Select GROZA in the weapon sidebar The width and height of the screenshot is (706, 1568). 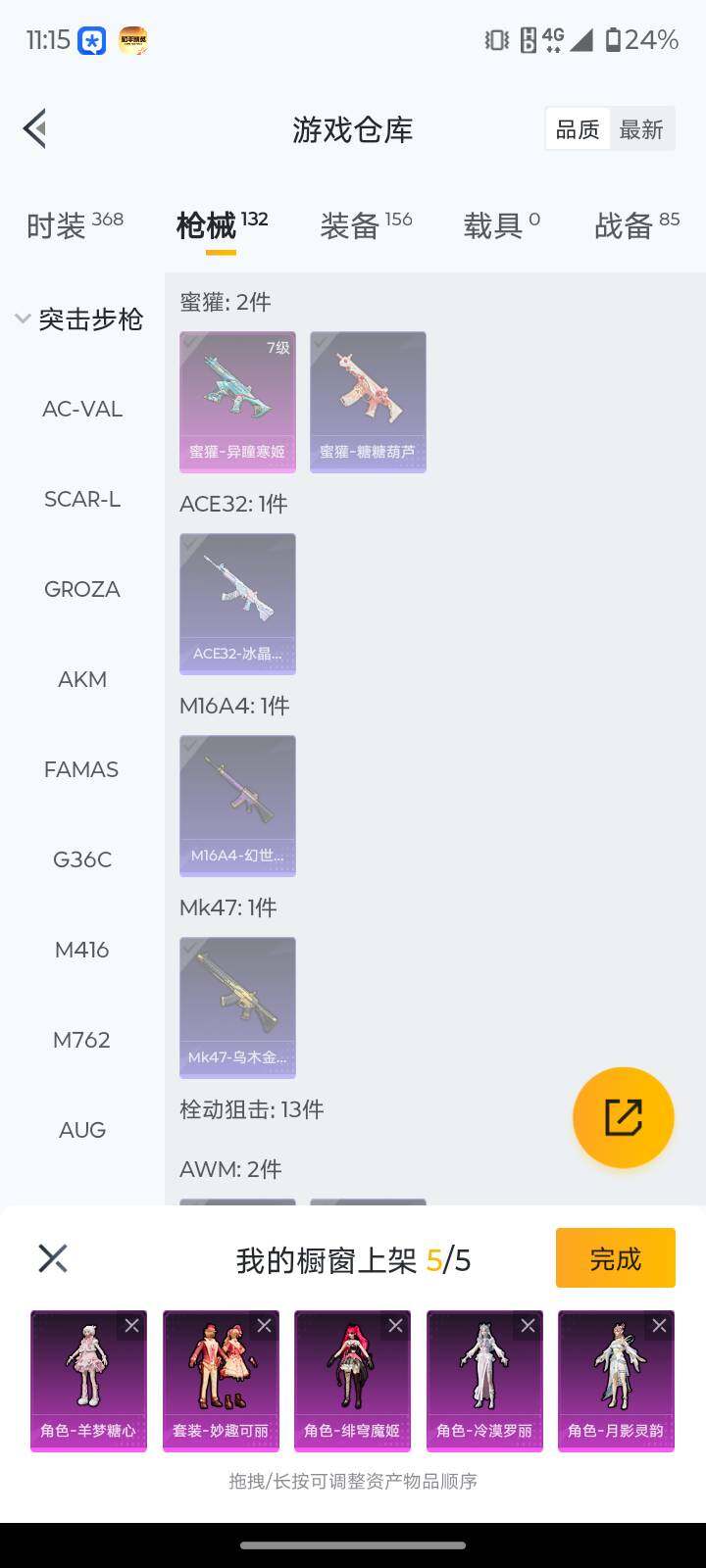[x=81, y=589]
